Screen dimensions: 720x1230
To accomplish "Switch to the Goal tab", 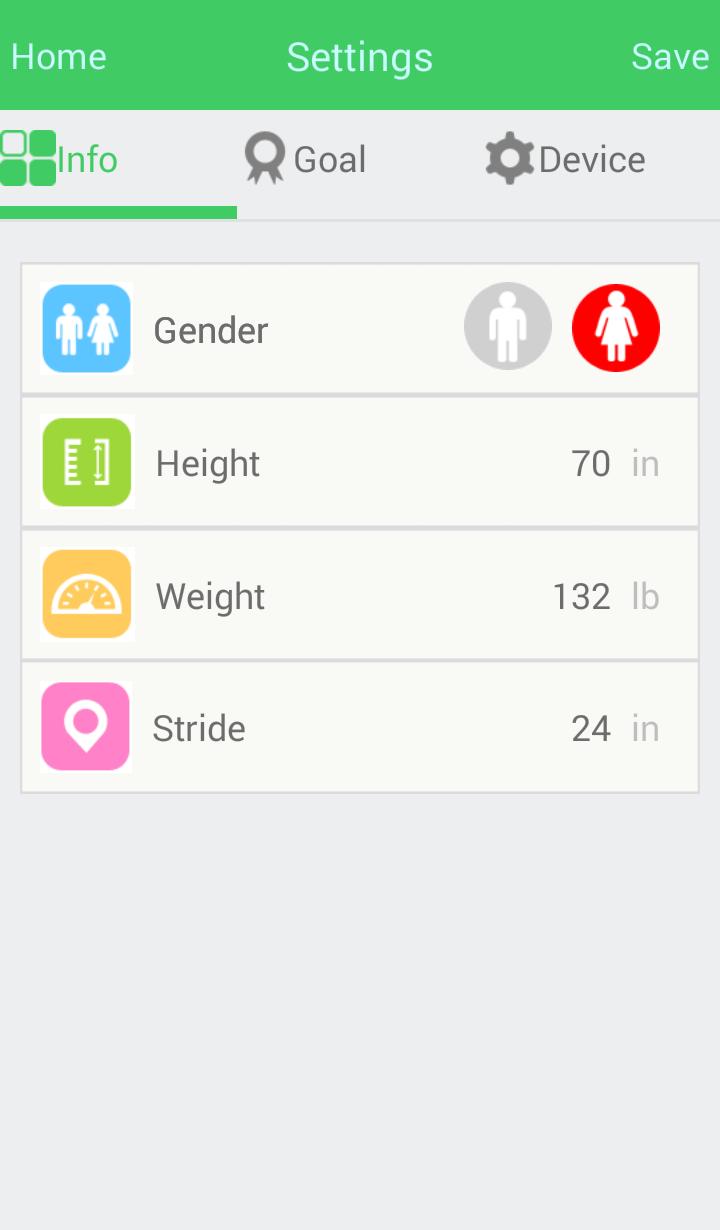I will coord(305,158).
